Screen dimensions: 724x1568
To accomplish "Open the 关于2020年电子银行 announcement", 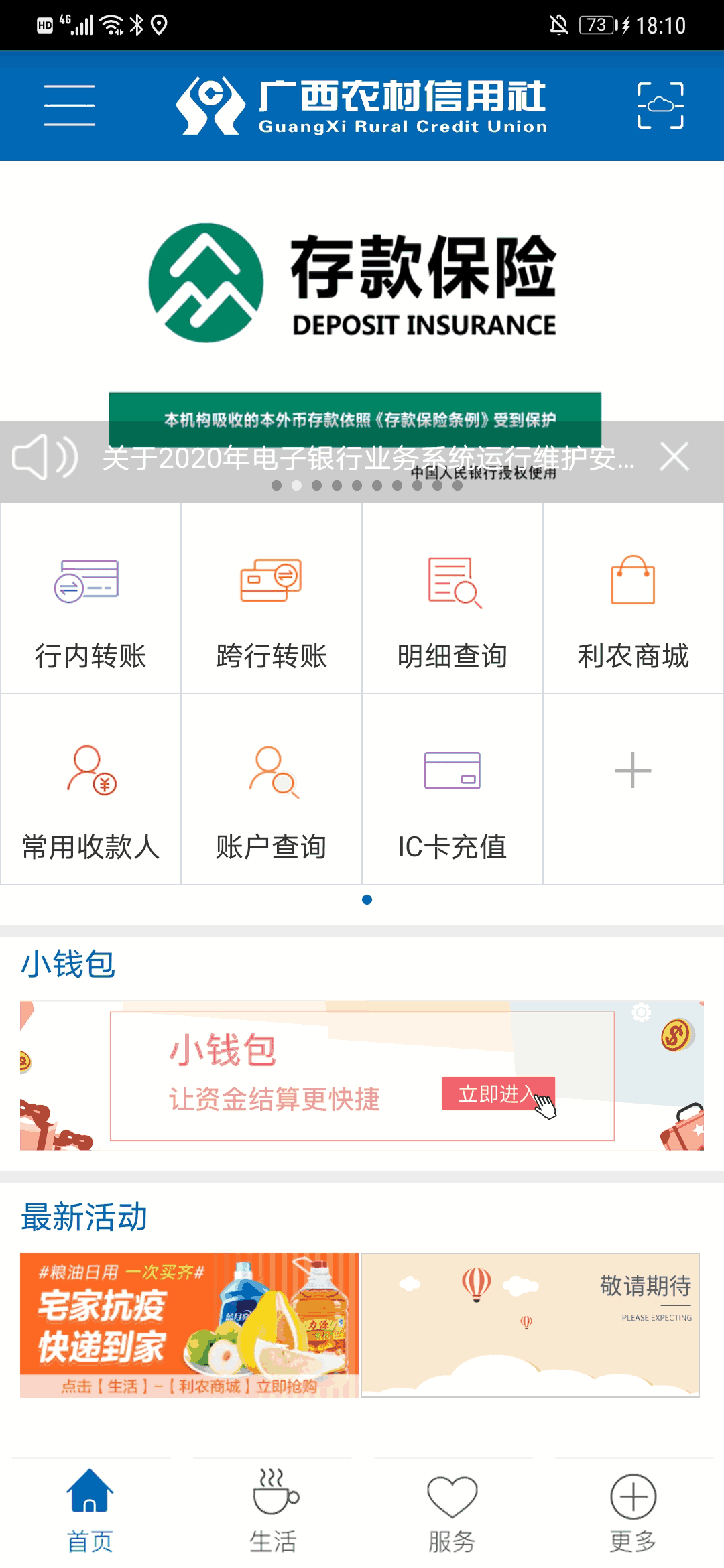I will coord(367,458).
